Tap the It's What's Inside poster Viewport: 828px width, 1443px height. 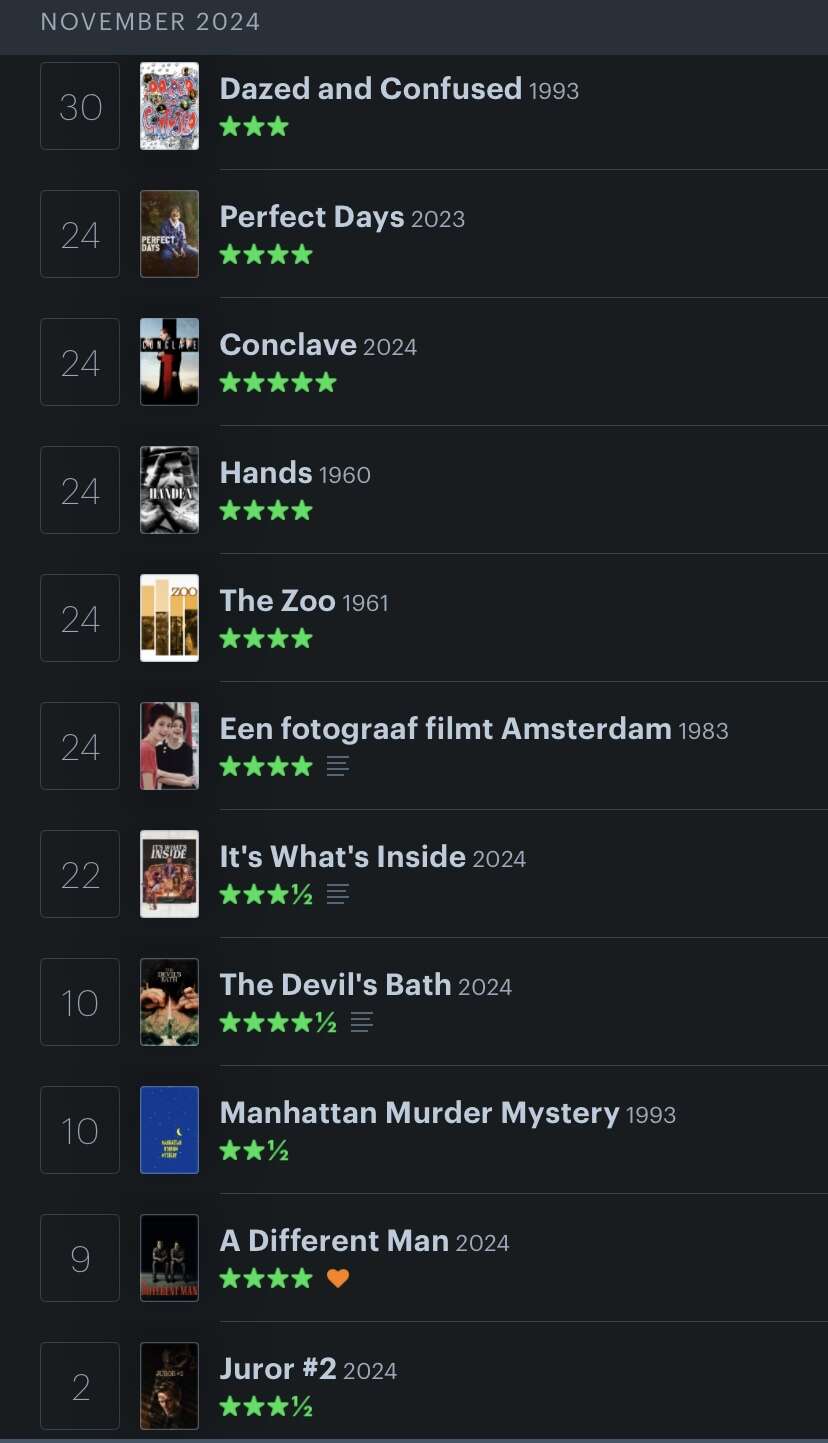pyautogui.click(x=169, y=874)
